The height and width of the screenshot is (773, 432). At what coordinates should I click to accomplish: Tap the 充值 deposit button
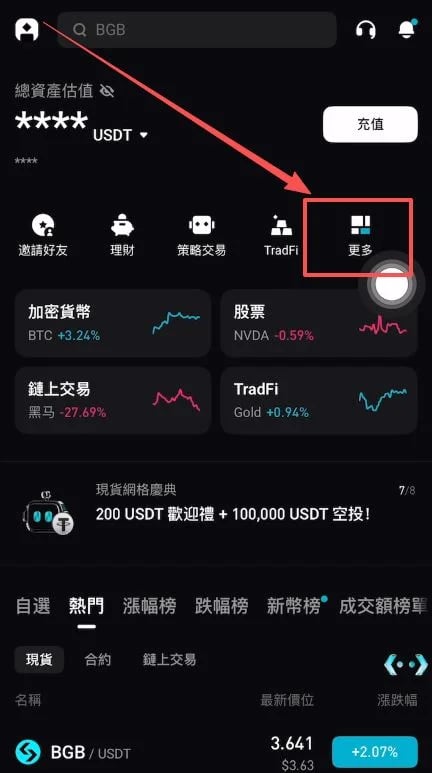(370, 124)
